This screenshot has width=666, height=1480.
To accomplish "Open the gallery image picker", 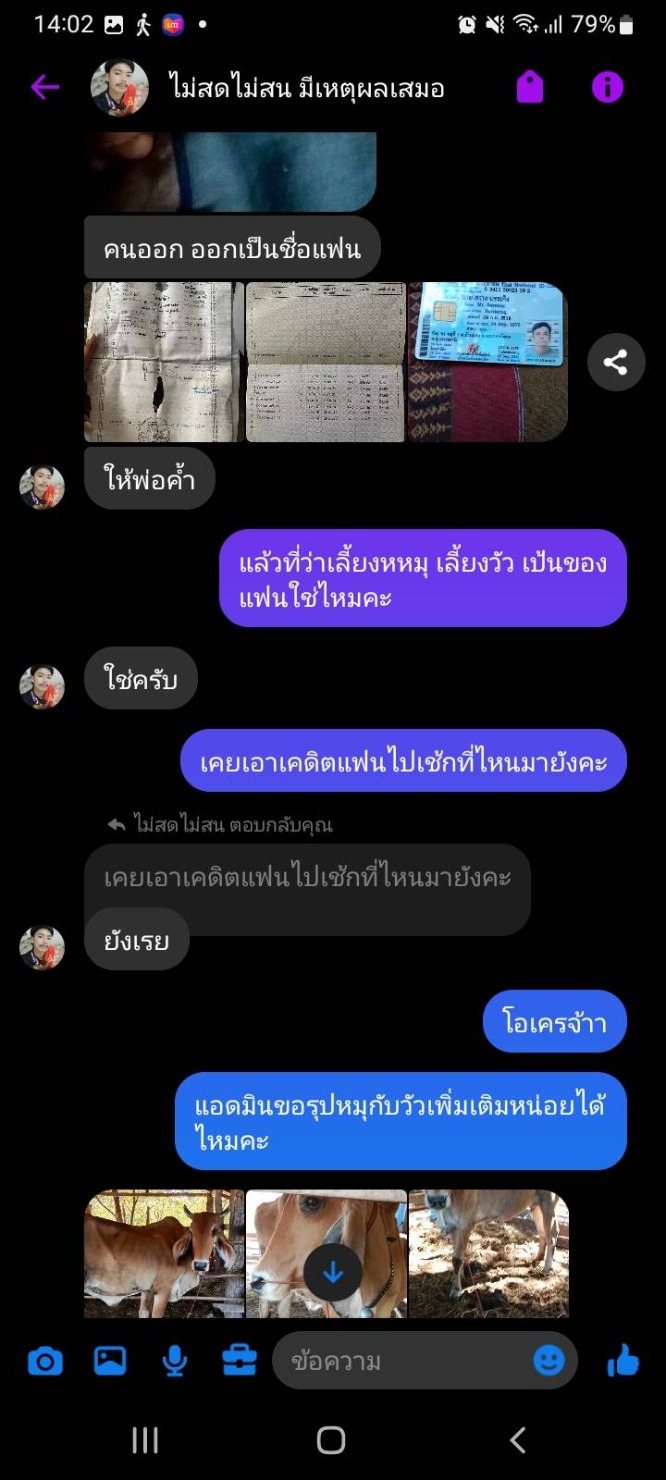I will coord(110,1360).
